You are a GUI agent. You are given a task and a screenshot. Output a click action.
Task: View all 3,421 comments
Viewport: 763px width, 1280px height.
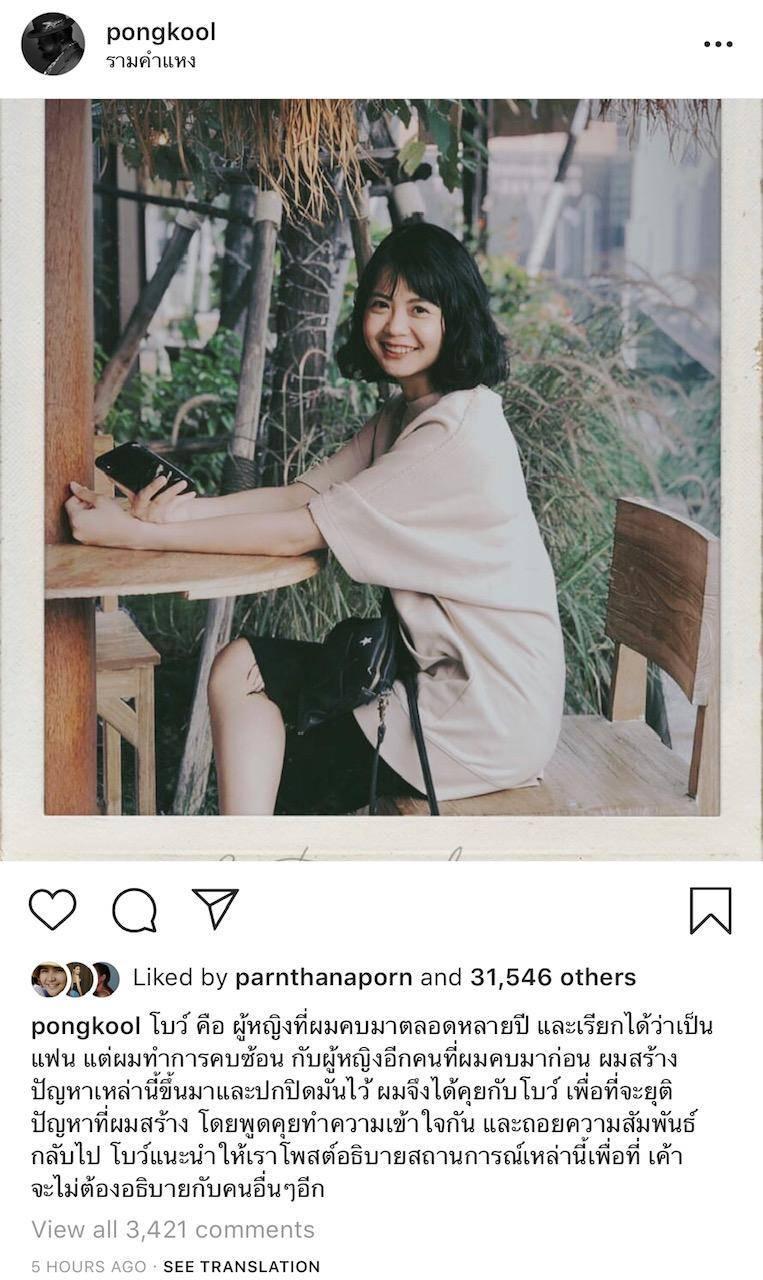(x=173, y=1229)
